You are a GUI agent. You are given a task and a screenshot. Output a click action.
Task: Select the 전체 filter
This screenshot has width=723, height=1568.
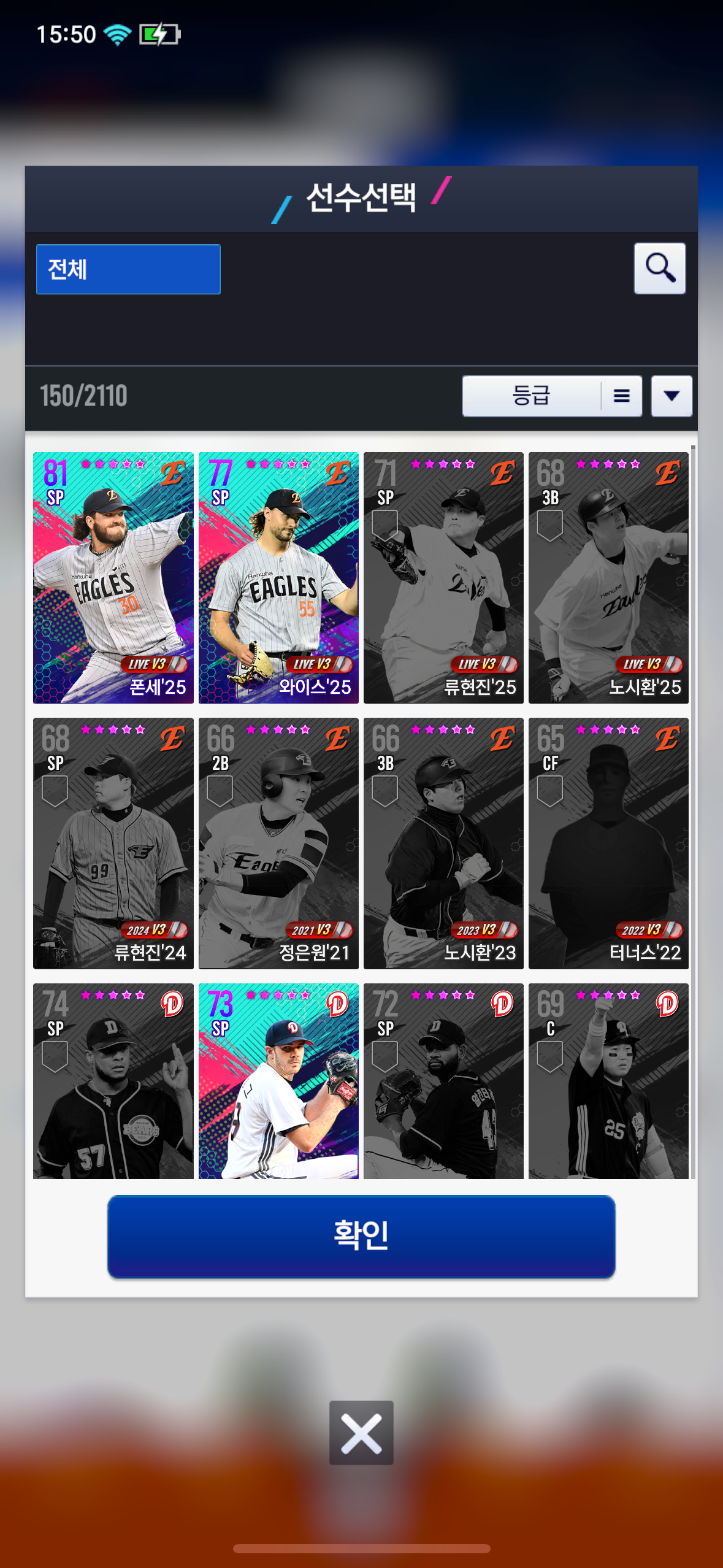[x=128, y=269]
